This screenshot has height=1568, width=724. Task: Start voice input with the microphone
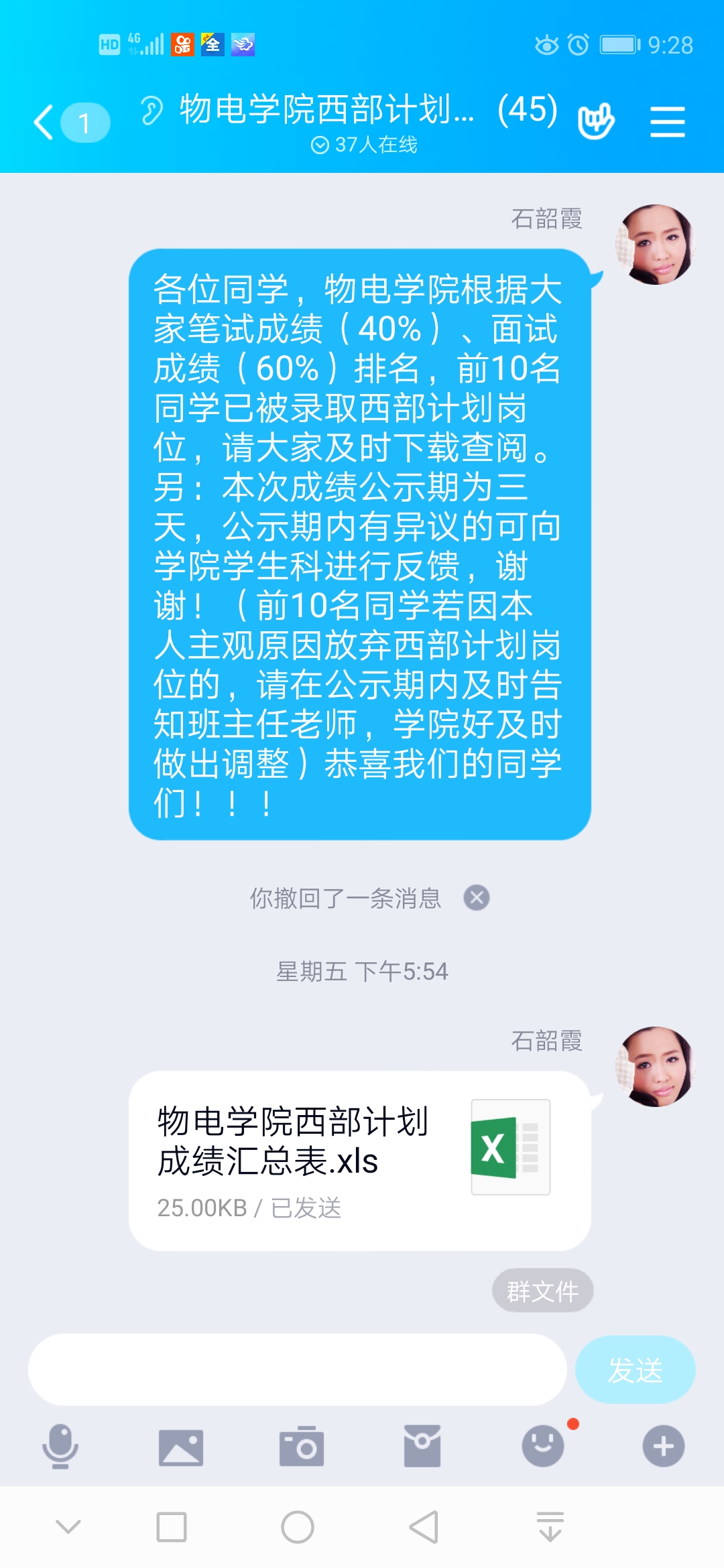click(60, 1446)
